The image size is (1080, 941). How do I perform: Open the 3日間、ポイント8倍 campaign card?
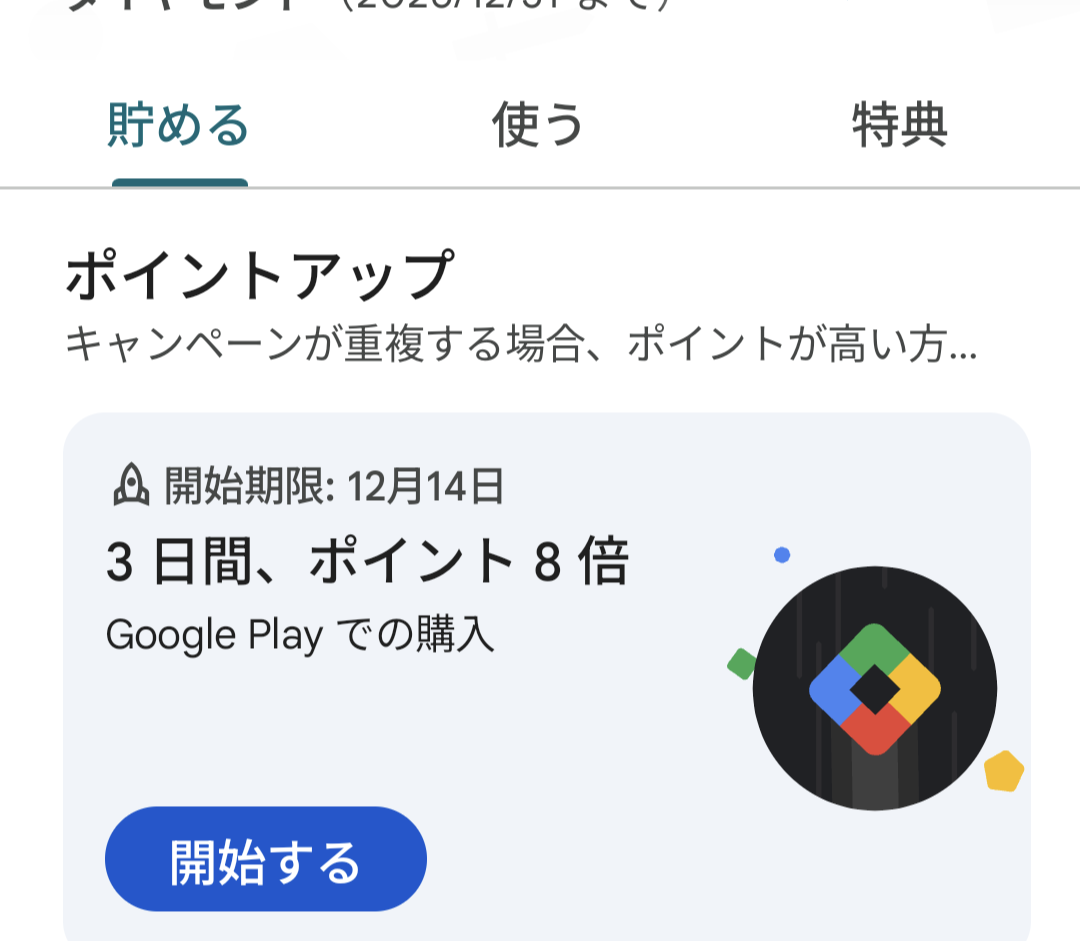coord(400,600)
